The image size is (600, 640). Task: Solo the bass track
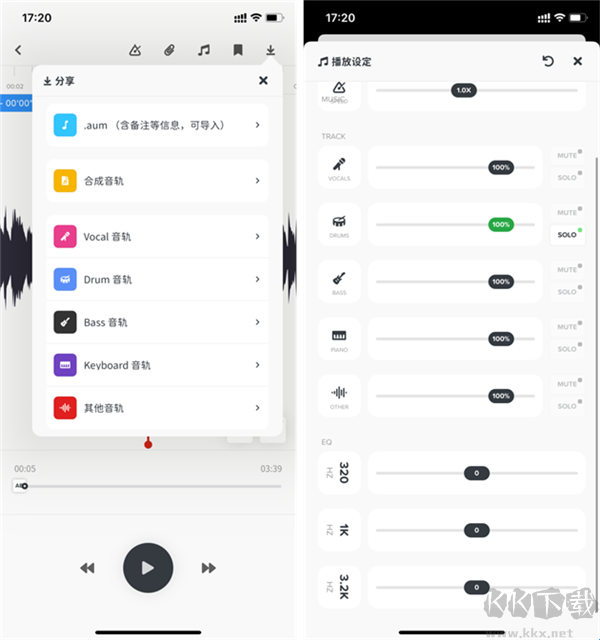[x=567, y=292]
